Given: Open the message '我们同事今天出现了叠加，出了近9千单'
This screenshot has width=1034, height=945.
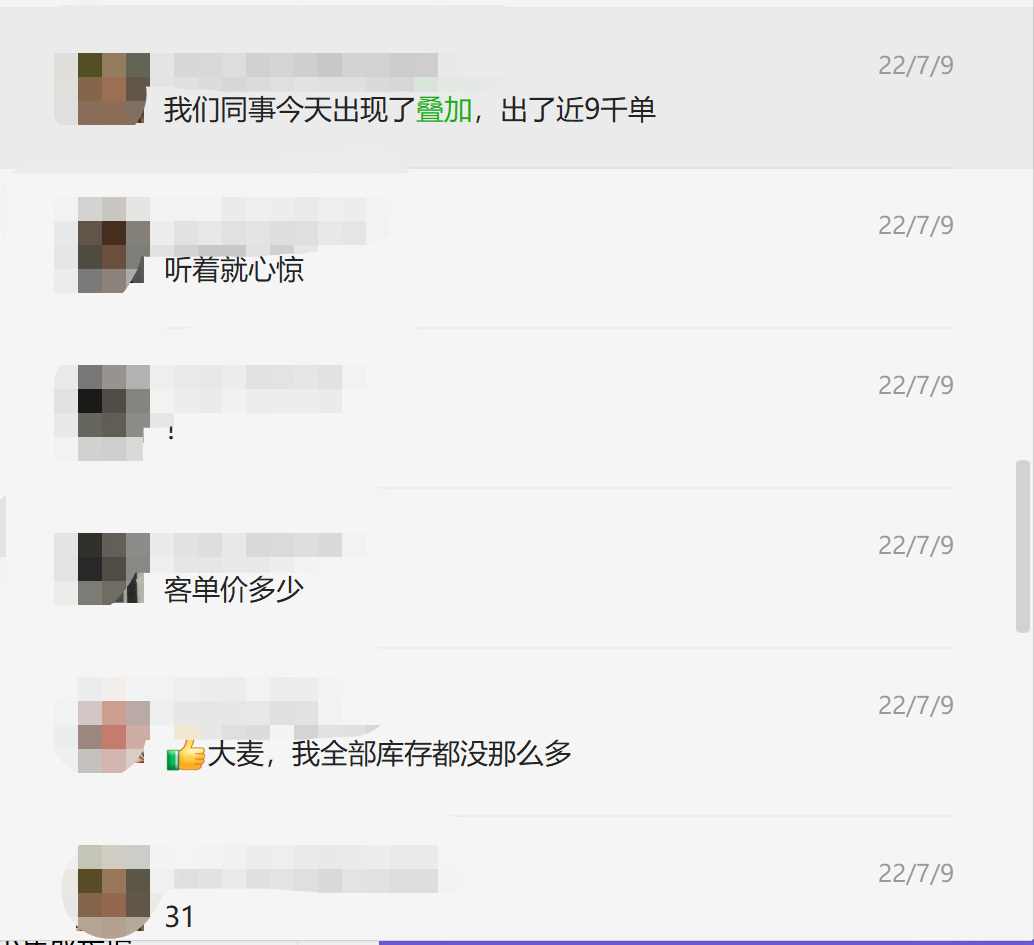Looking at the screenshot, I should pyautogui.click(x=410, y=110).
